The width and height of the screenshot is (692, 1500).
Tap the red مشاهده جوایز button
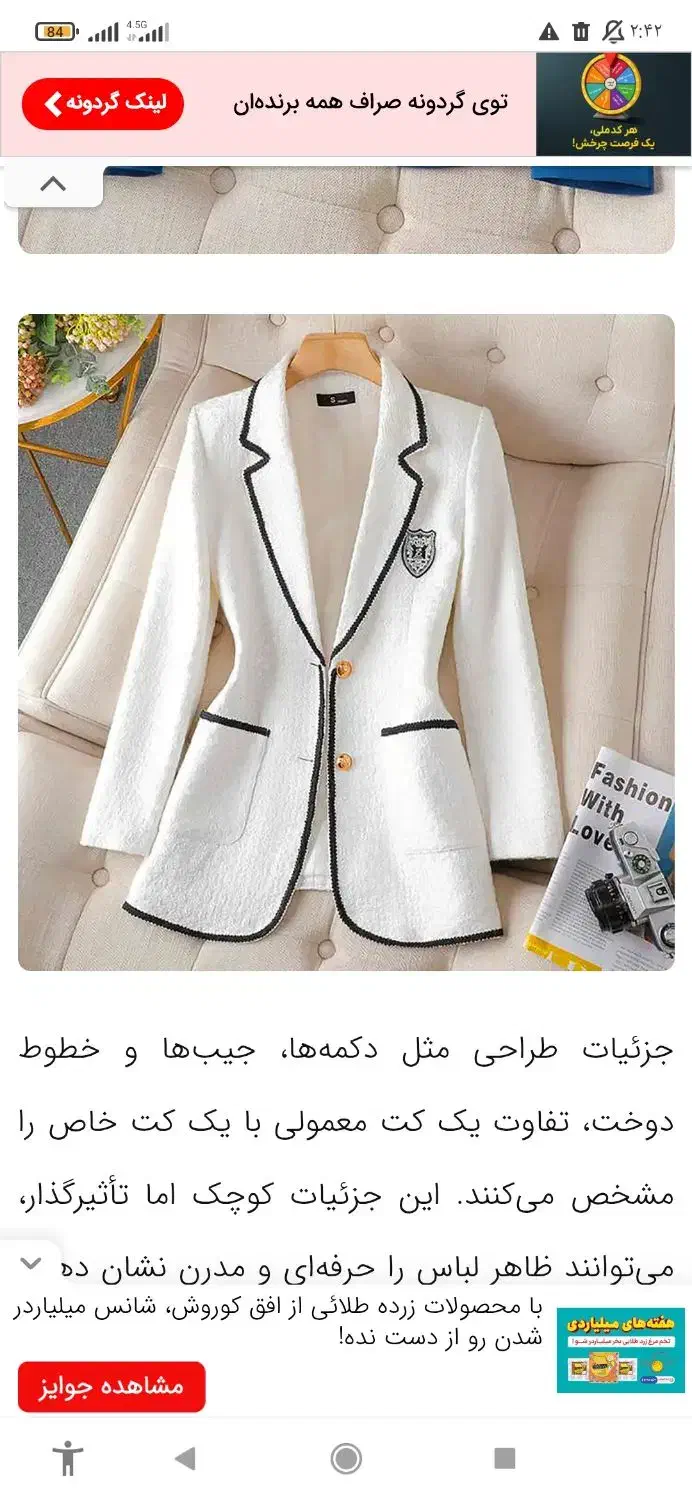coord(111,1387)
